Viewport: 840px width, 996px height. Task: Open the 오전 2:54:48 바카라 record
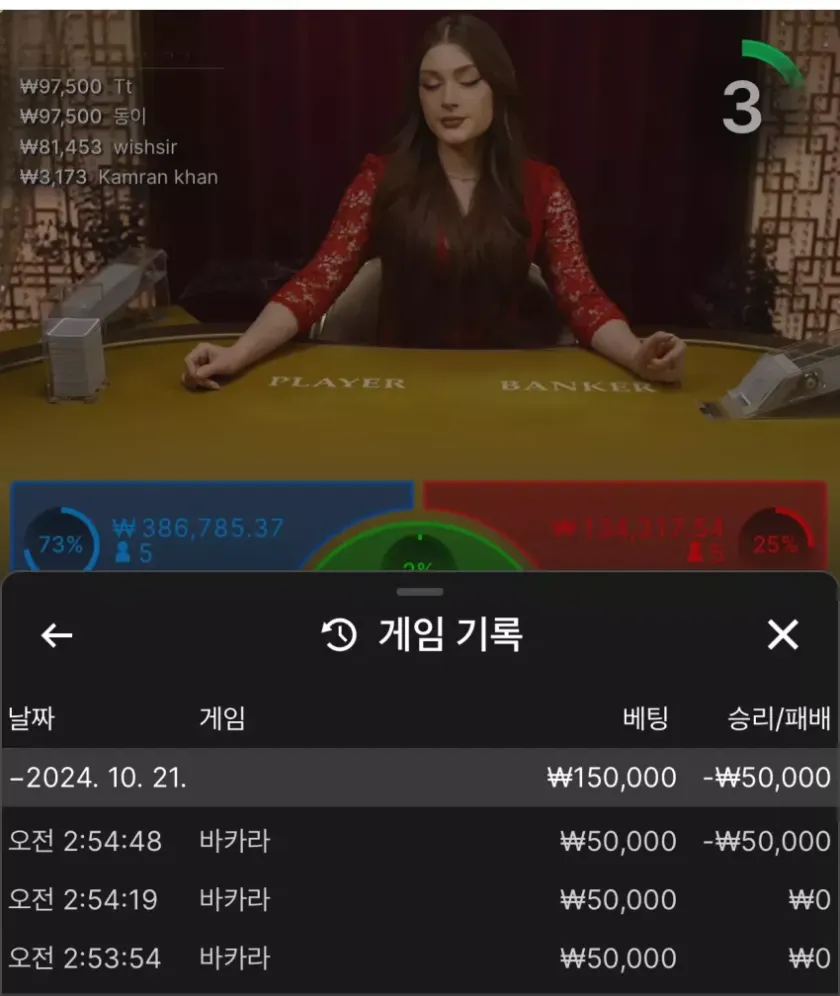pyautogui.click(x=420, y=840)
